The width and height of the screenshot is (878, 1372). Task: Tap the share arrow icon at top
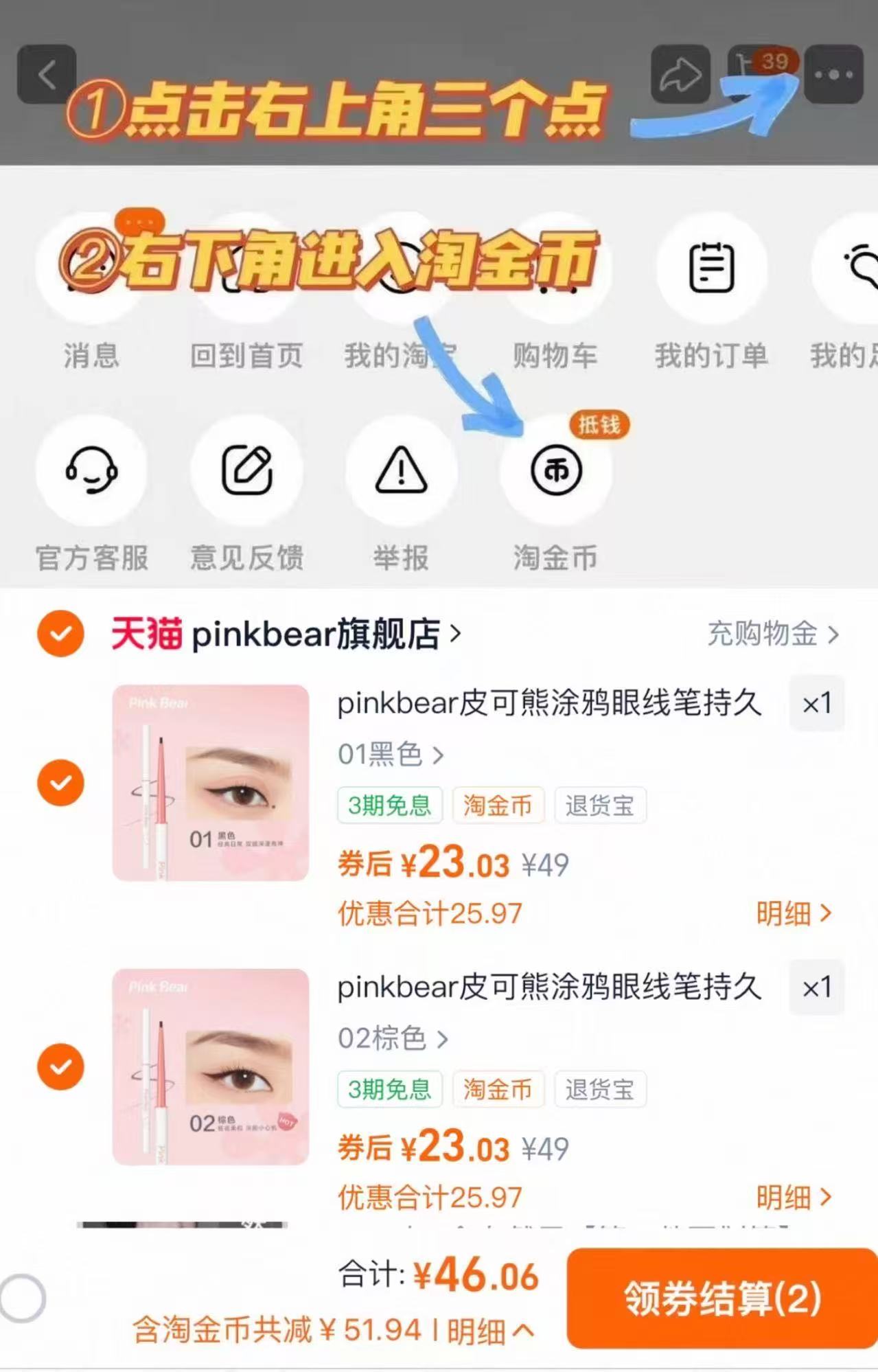point(682,74)
